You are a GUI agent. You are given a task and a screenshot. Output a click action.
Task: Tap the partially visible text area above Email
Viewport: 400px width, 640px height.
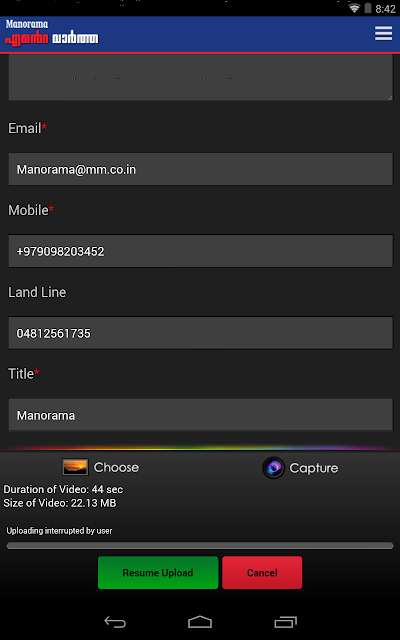click(200, 77)
